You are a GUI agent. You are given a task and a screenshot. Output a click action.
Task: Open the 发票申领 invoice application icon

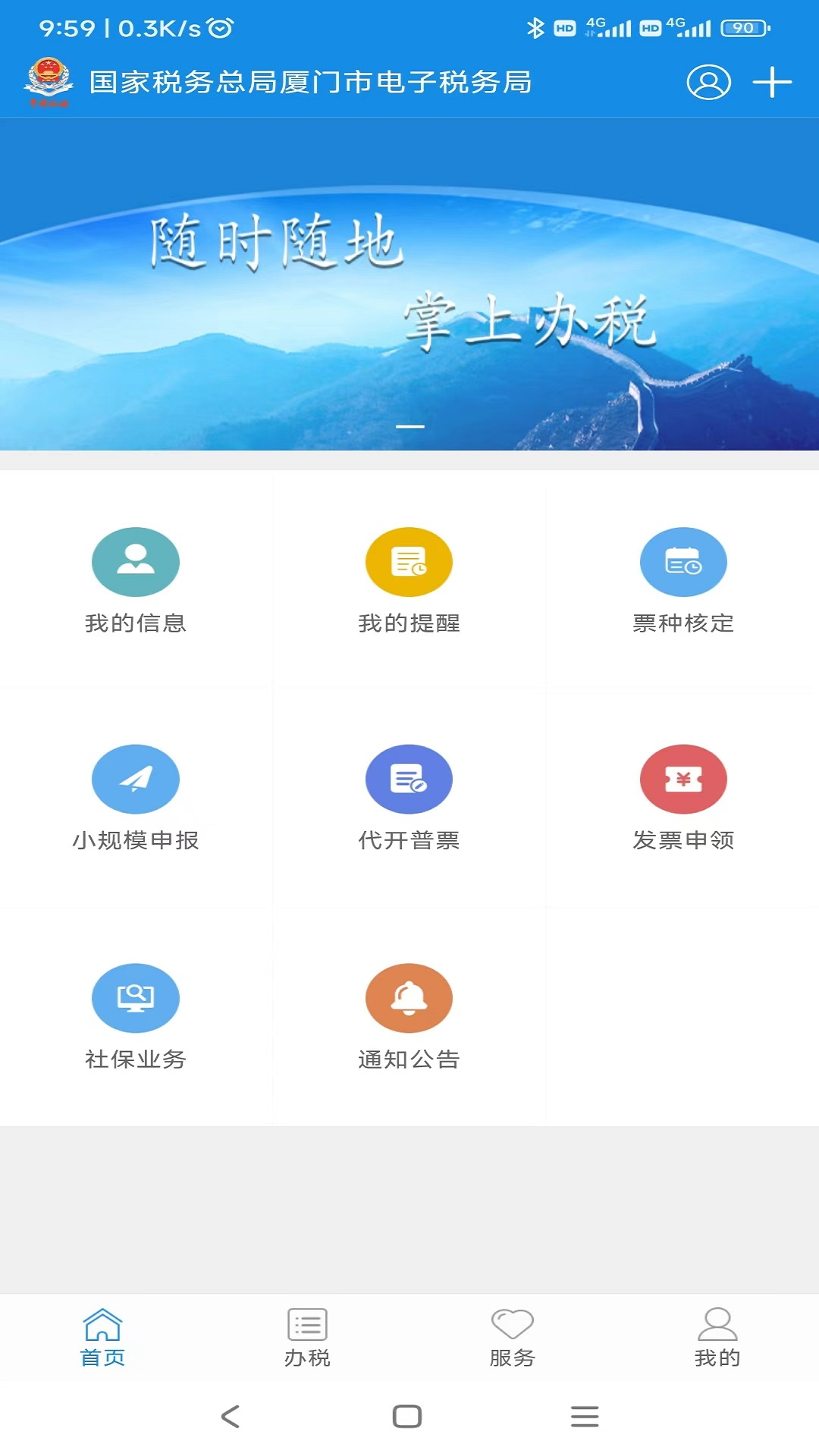(683, 778)
